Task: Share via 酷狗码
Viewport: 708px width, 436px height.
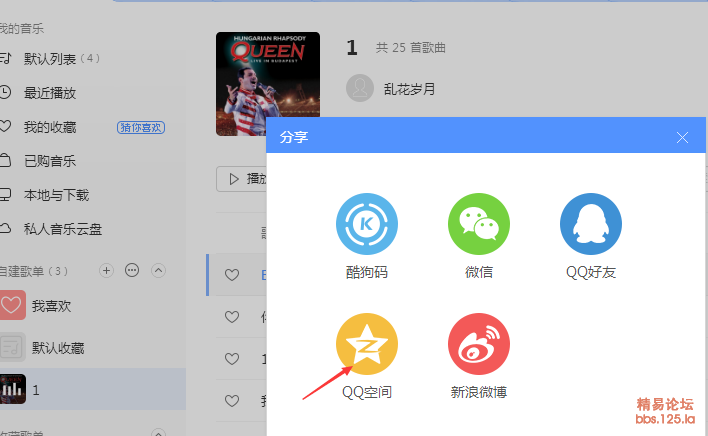Action: (x=366, y=225)
